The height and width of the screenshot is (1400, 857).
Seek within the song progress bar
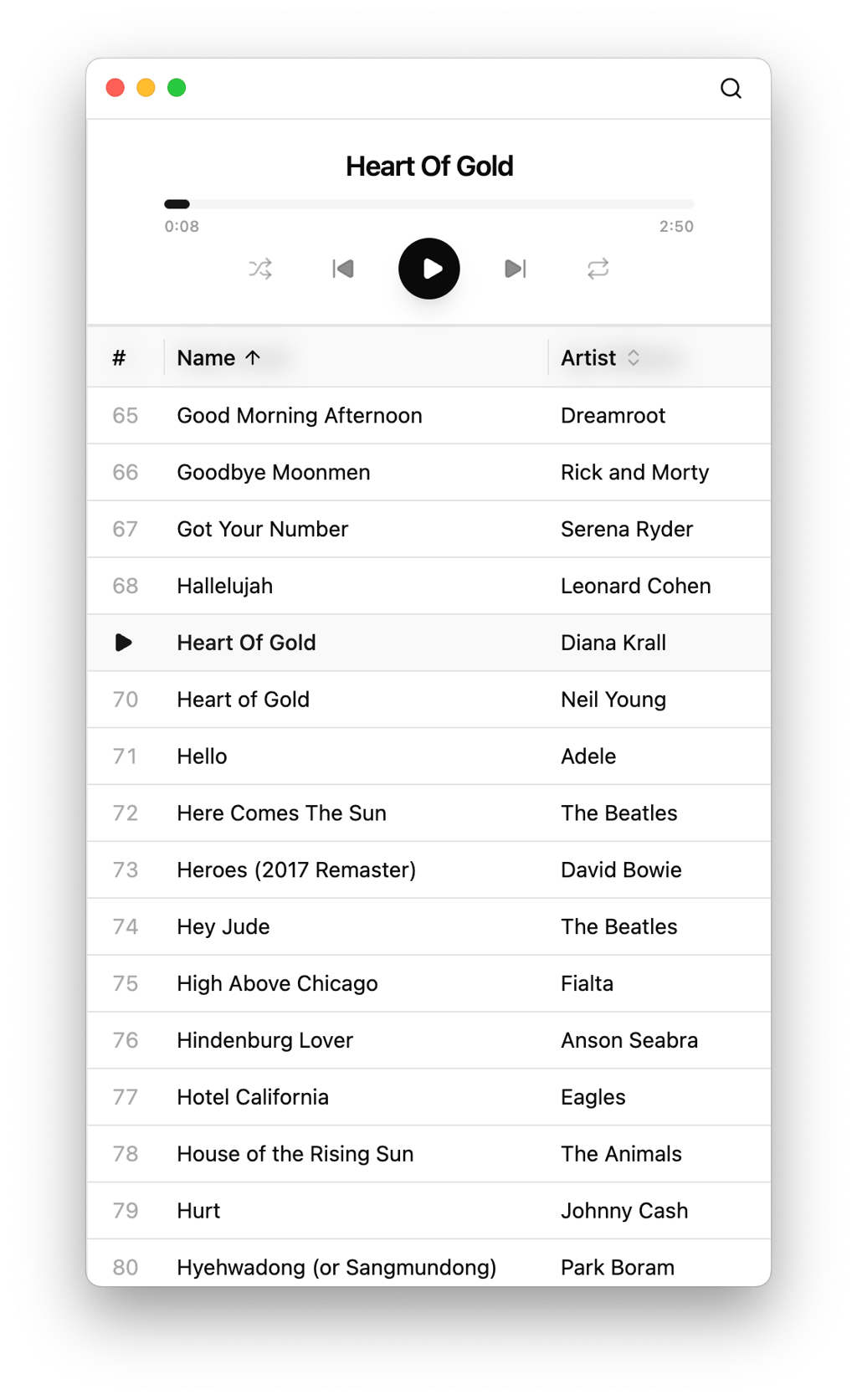[428, 204]
